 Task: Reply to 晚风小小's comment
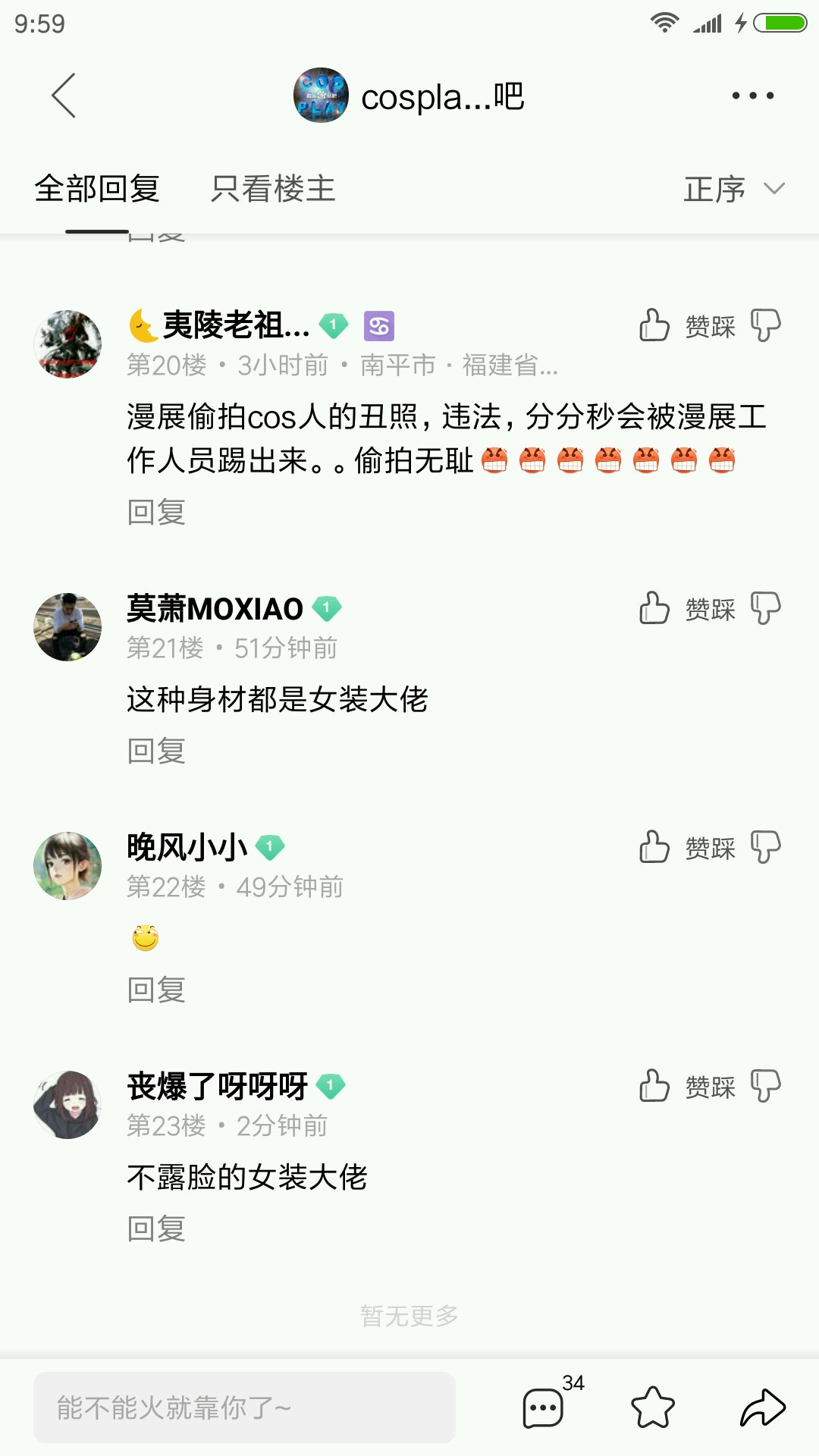click(156, 990)
